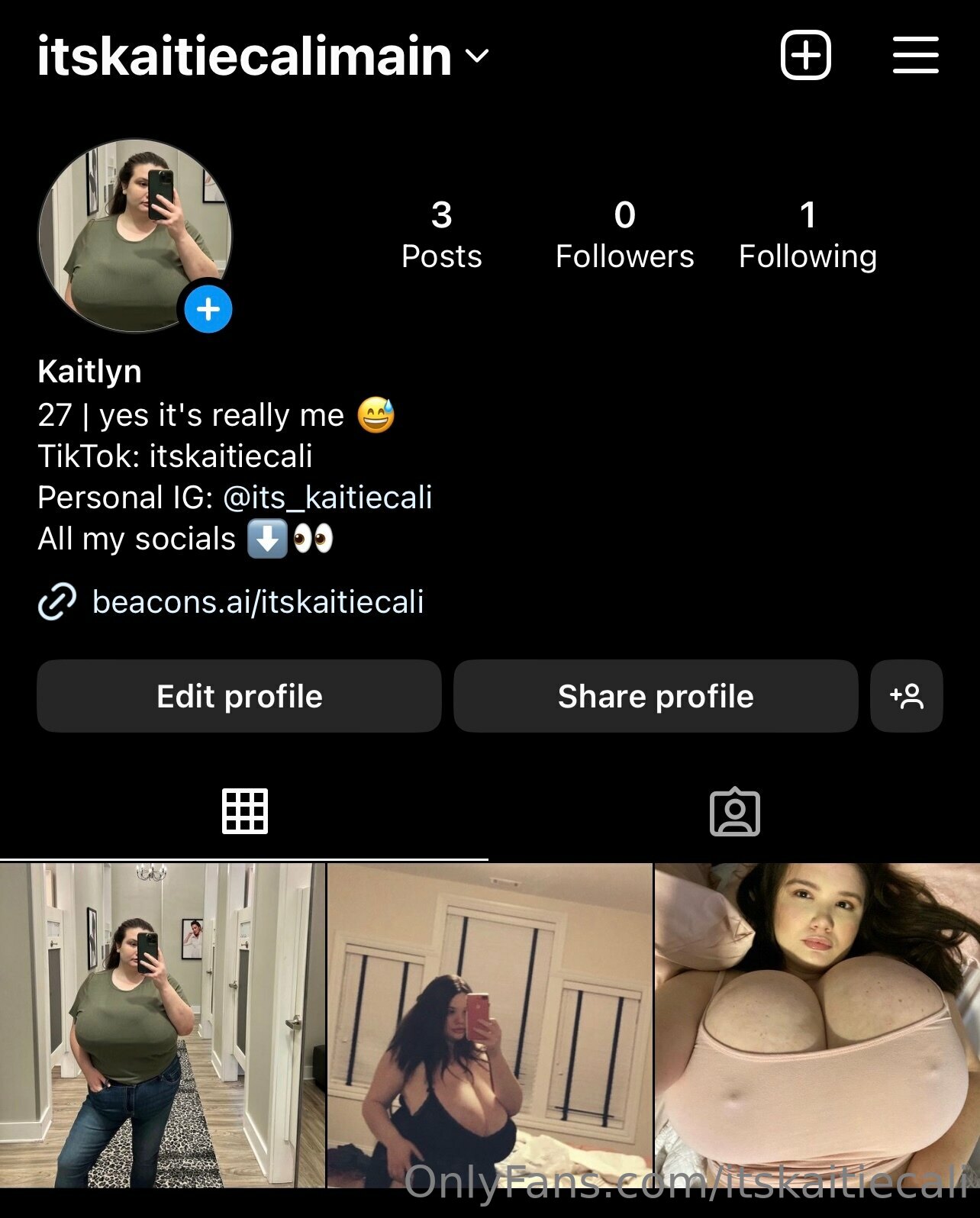Tap Edit profile

pos(239,696)
